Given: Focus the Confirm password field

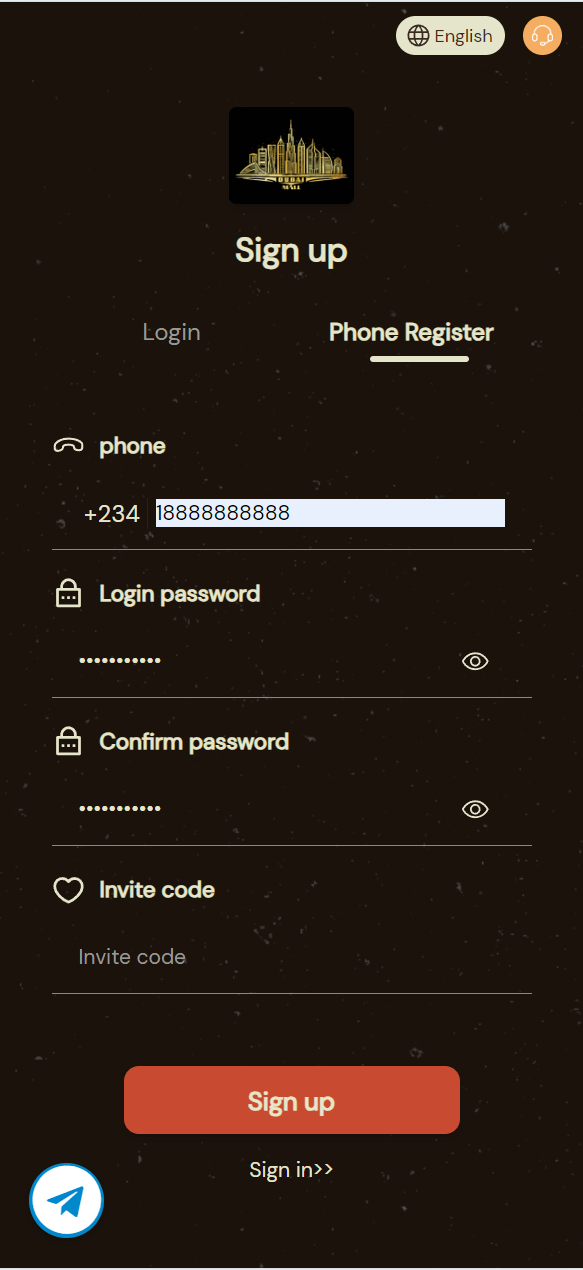Looking at the screenshot, I should coord(260,809).
